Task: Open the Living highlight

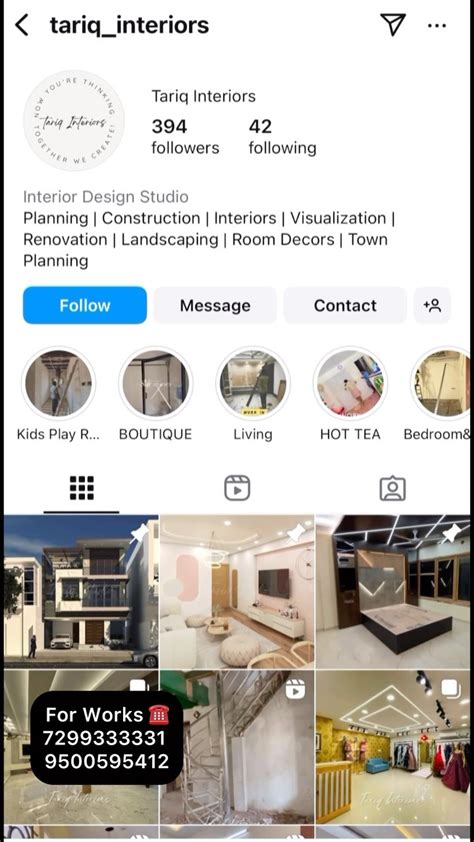Action: 253,383
